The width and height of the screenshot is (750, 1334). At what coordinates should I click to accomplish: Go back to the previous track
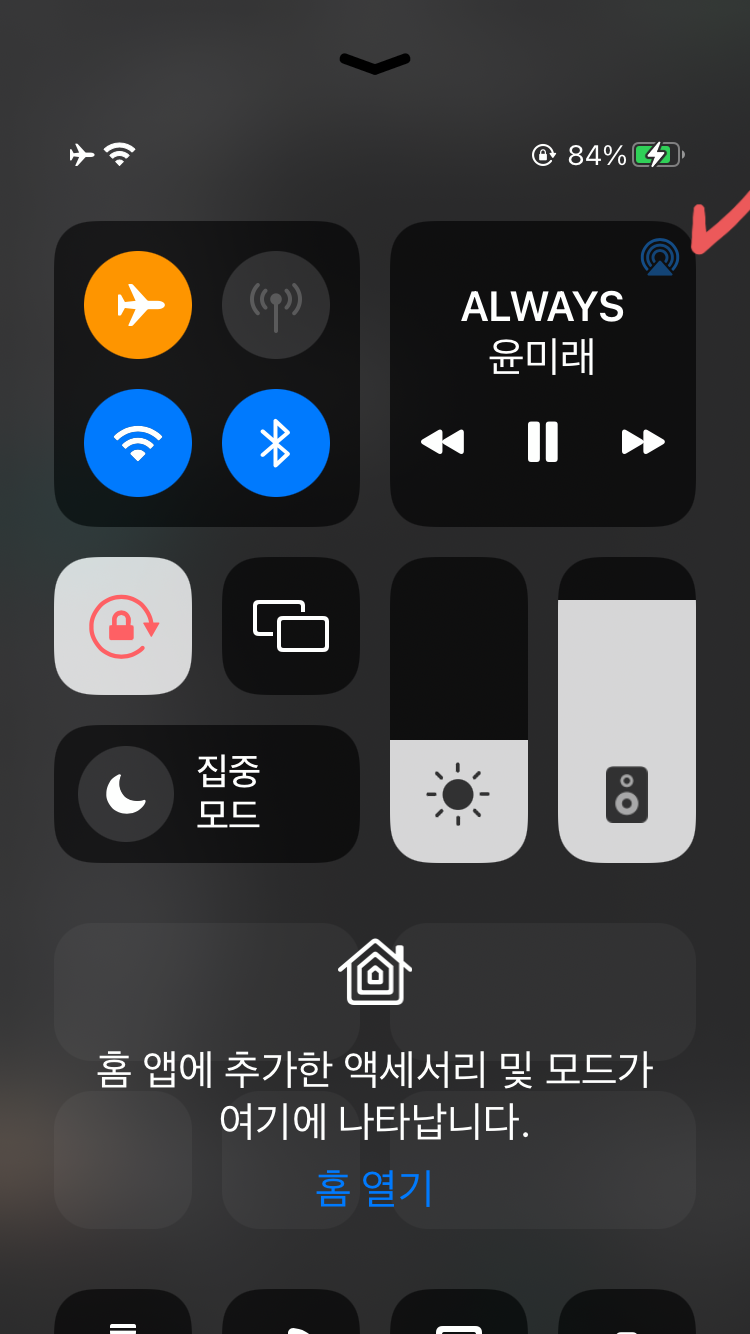click(442, 441)
